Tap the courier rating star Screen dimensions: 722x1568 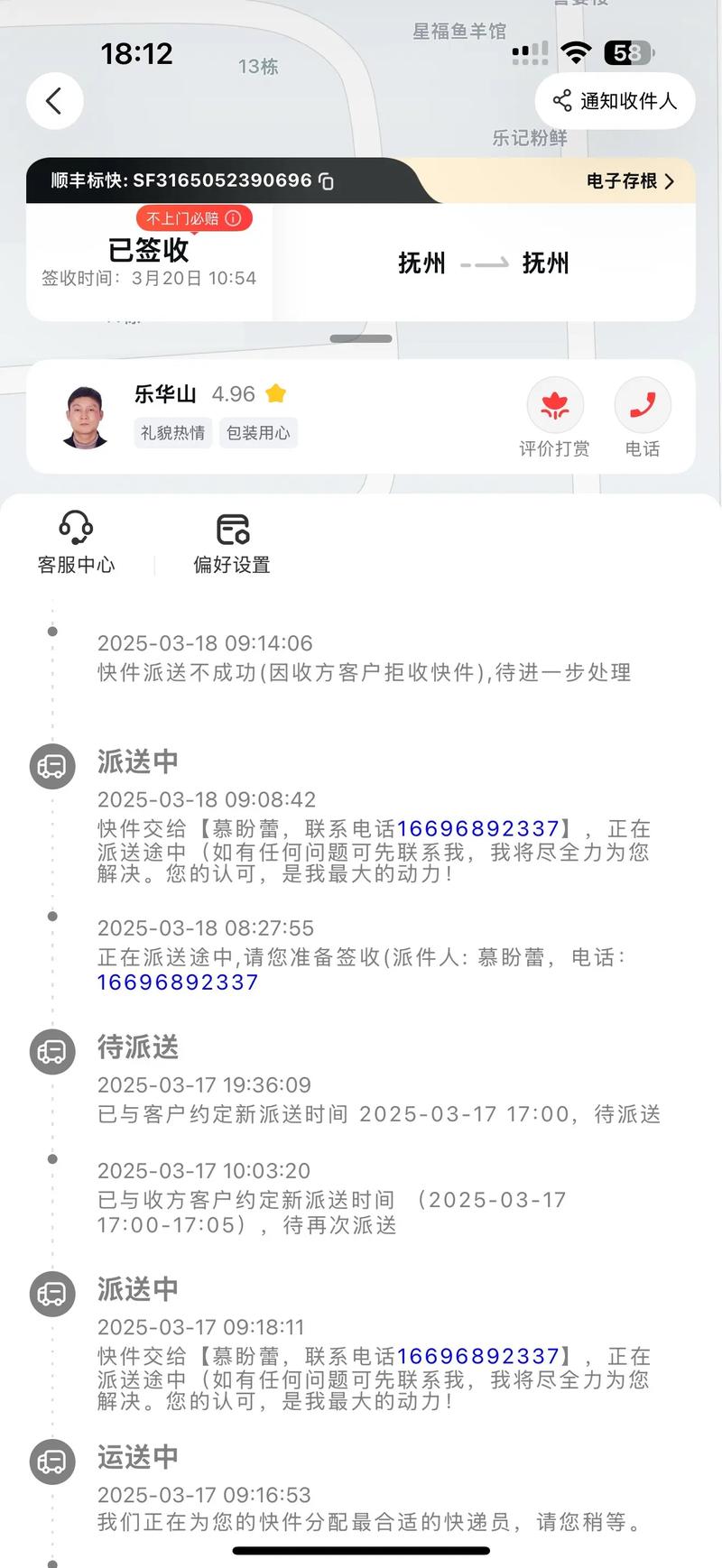coord(276,392)
